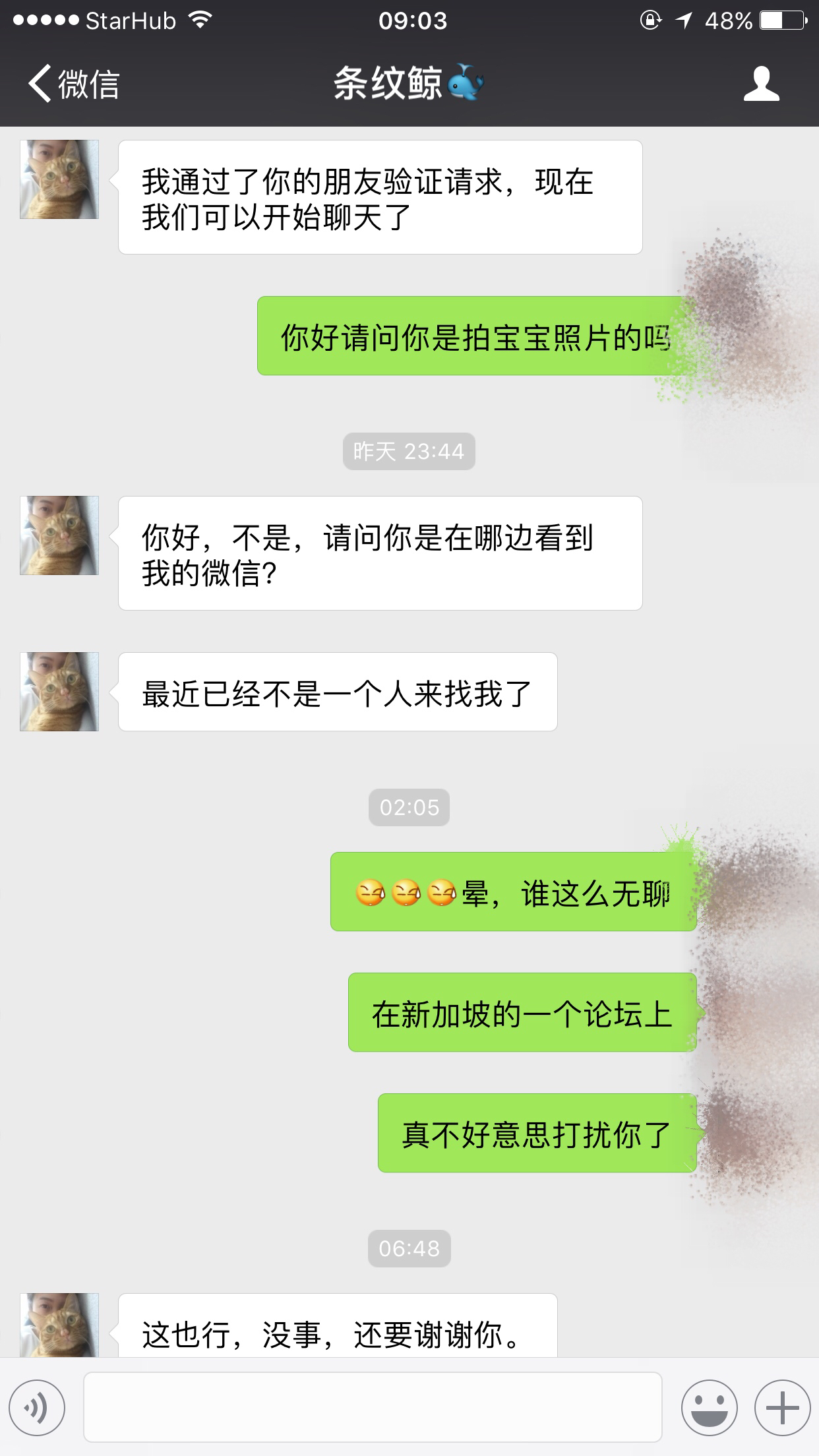Go back to the 微信 chat list
This screenshot has width=819, height=1456.
click(73, 84)
